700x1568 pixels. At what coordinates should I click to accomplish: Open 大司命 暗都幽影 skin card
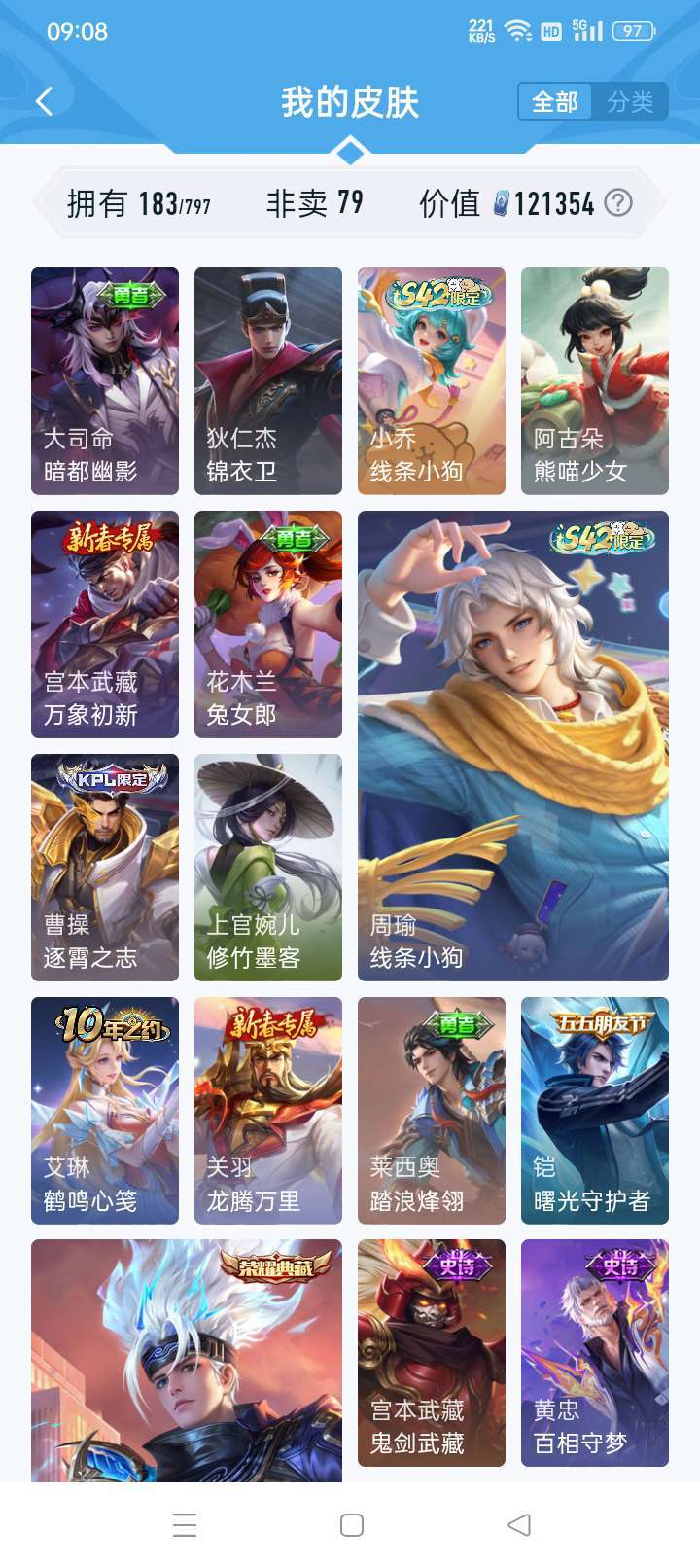tap(105, 380)
